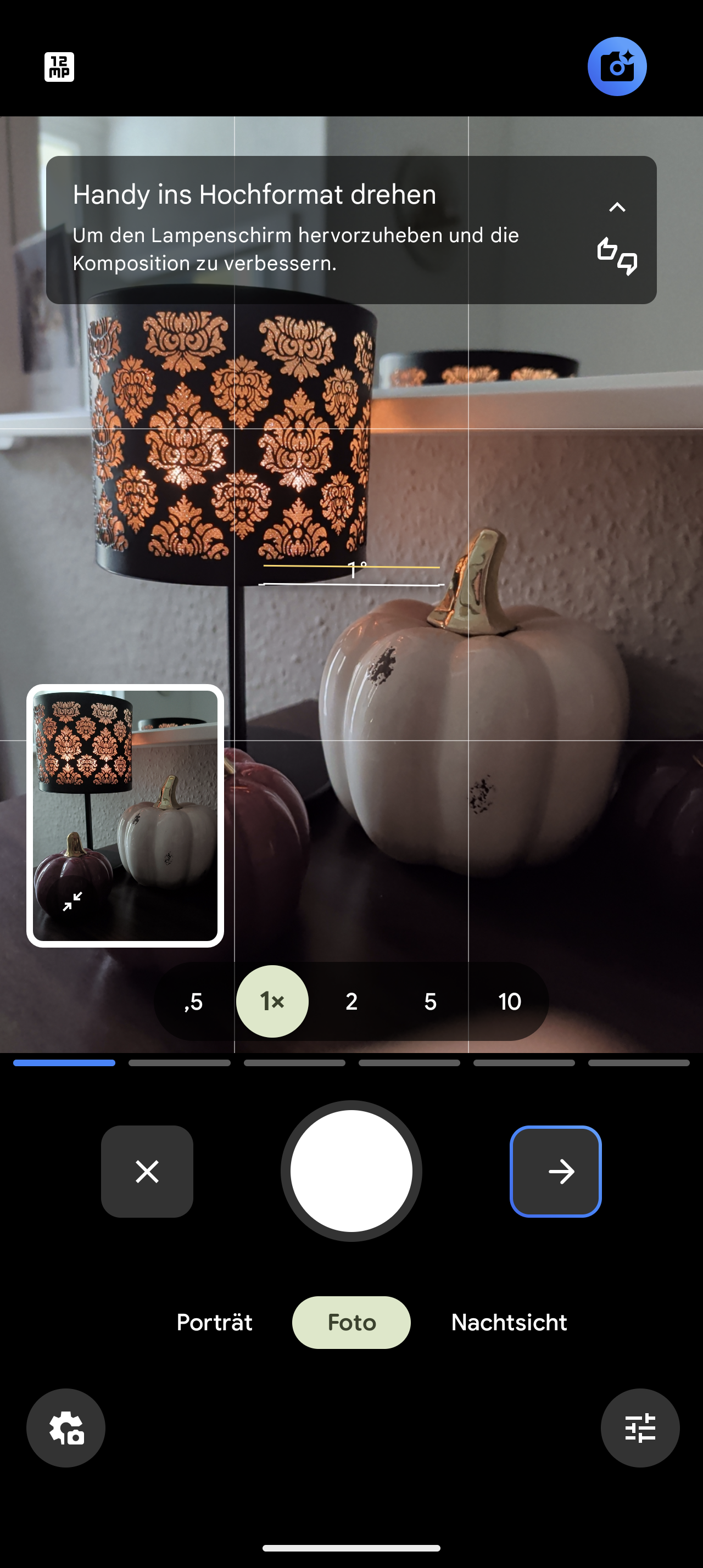Collapse the Hochformat tip card
The image size is (703, 1568).
tap(617, 207)
